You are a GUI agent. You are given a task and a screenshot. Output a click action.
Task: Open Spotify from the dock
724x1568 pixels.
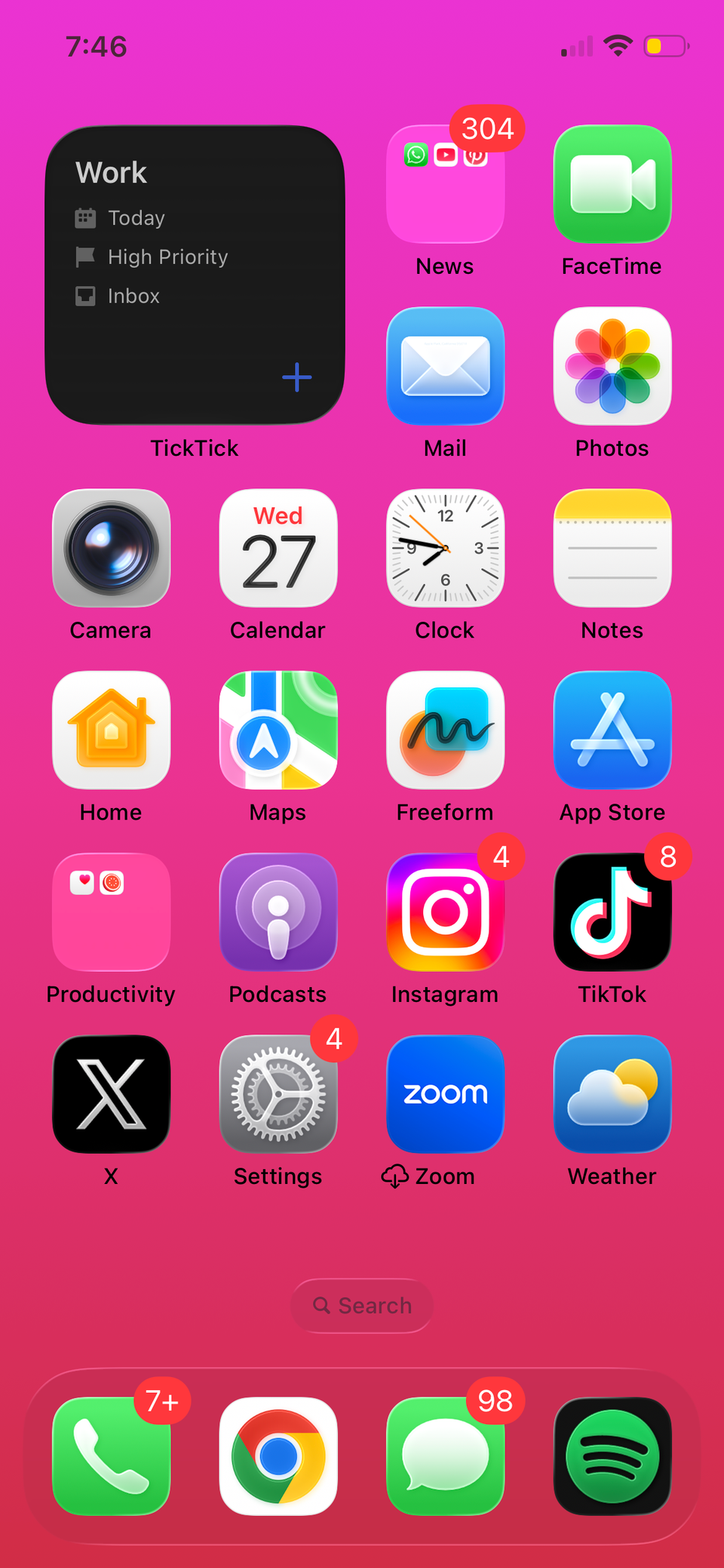[612, 1456]
